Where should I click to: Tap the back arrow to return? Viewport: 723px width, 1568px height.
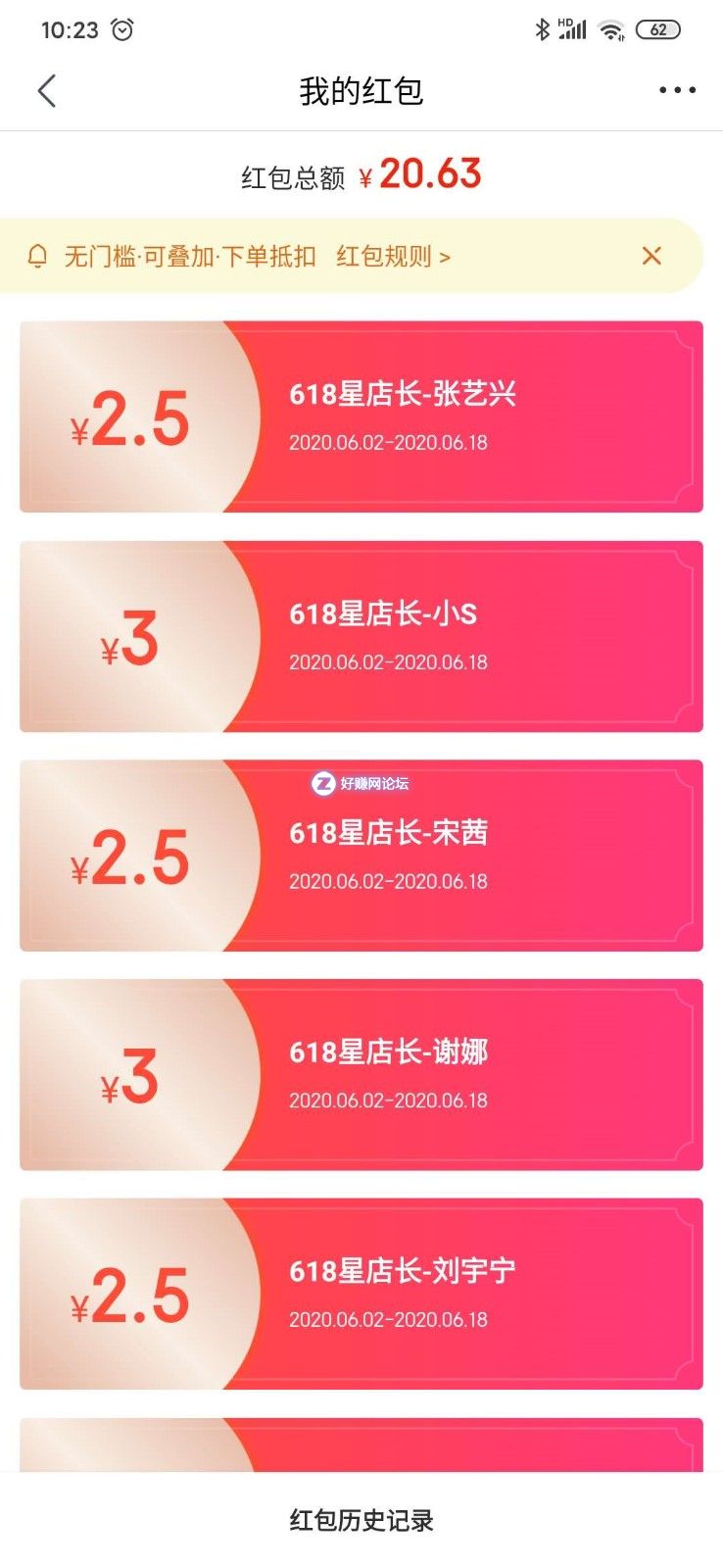click(x=46, y=89)
